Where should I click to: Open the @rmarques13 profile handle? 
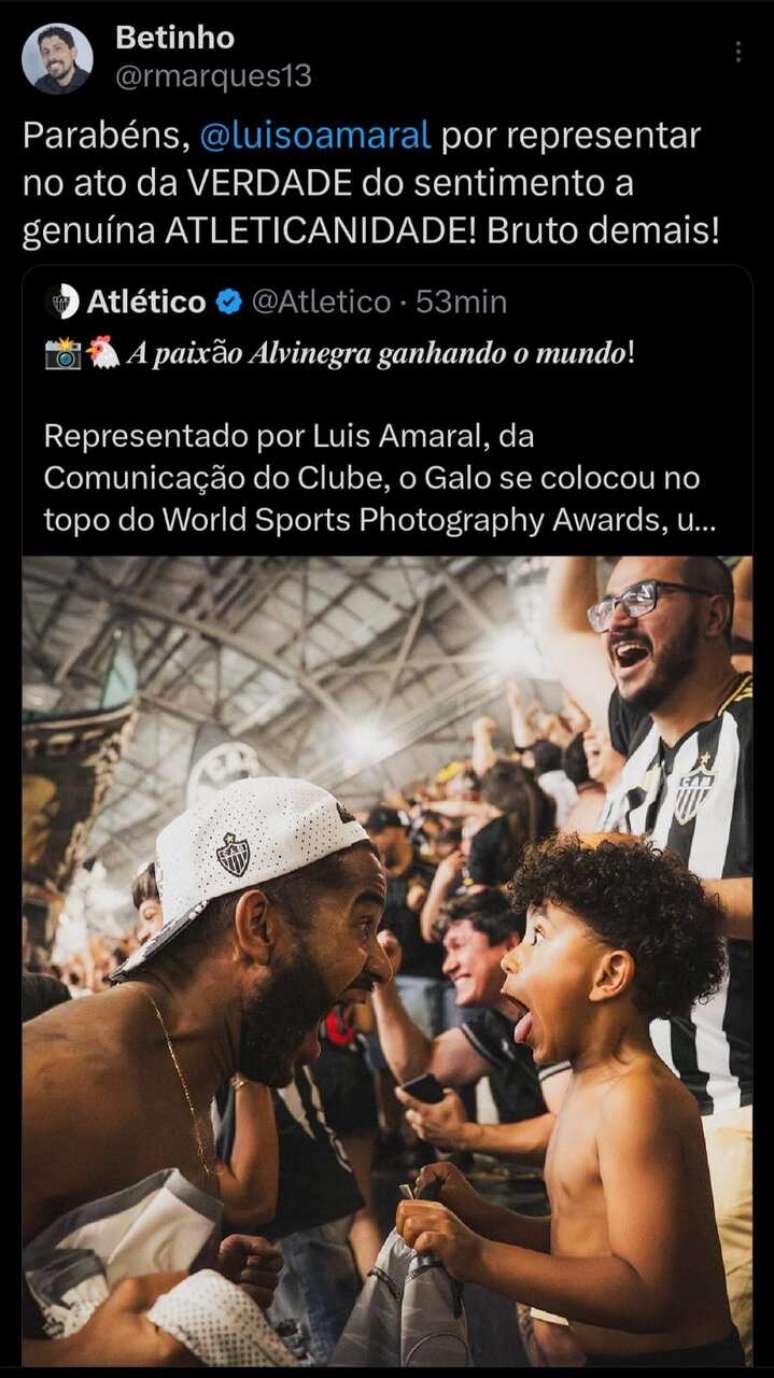click(x=213, y=77)
